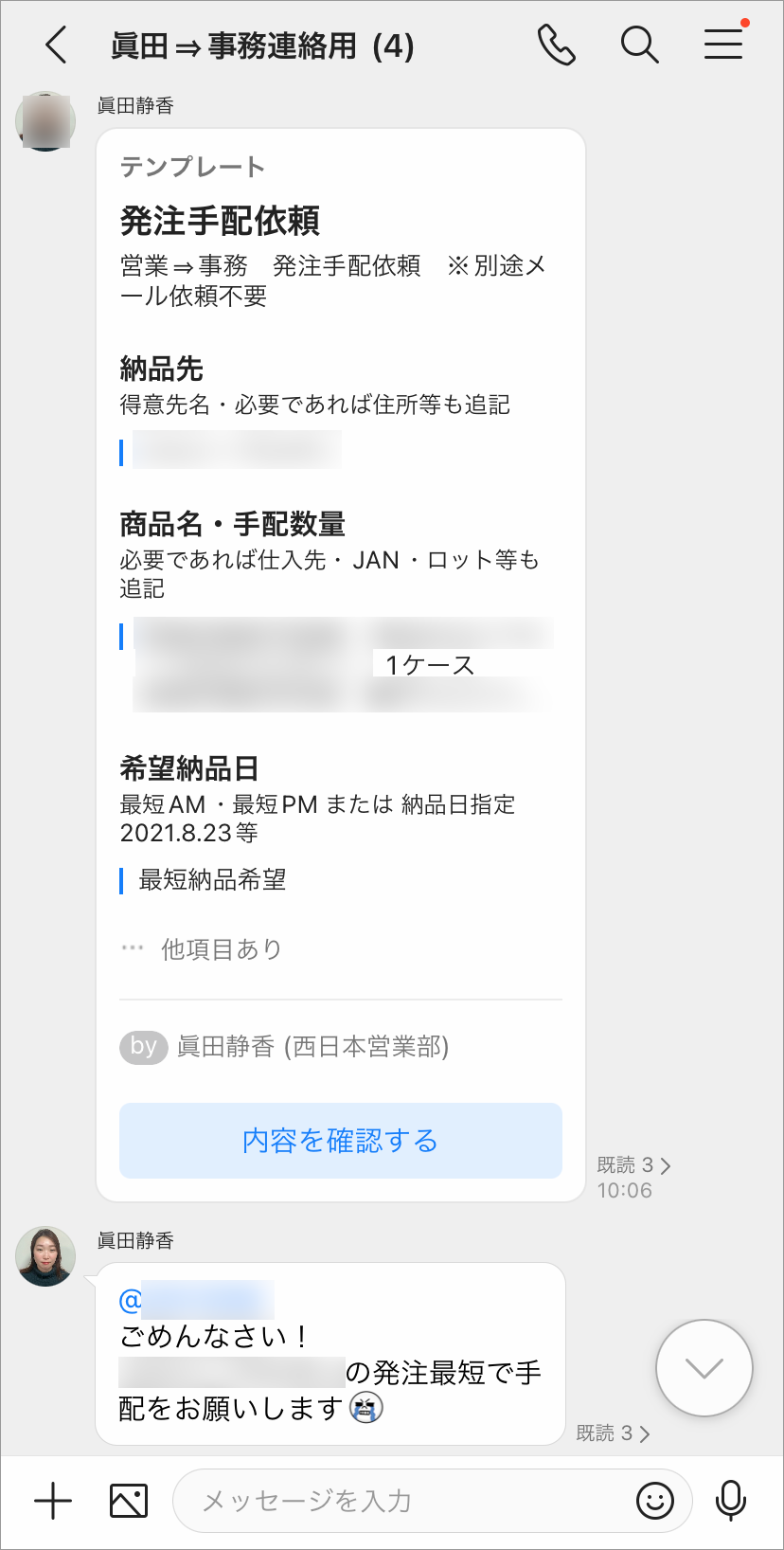The image size is (784, 1550).
Task: Search messages in this chat
Action: [x=639, y=45]
